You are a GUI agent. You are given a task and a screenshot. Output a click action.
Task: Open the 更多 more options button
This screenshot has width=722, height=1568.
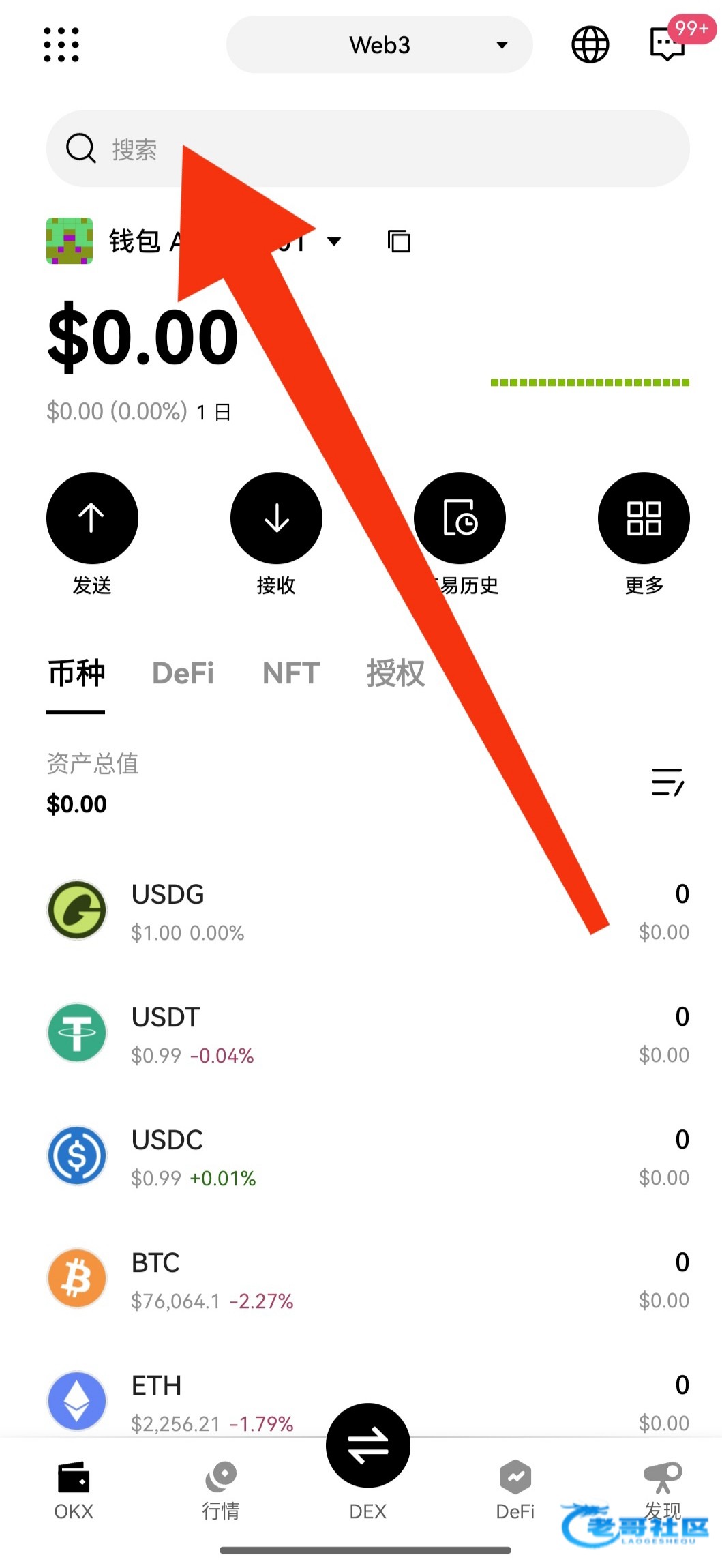pos(644,518)
